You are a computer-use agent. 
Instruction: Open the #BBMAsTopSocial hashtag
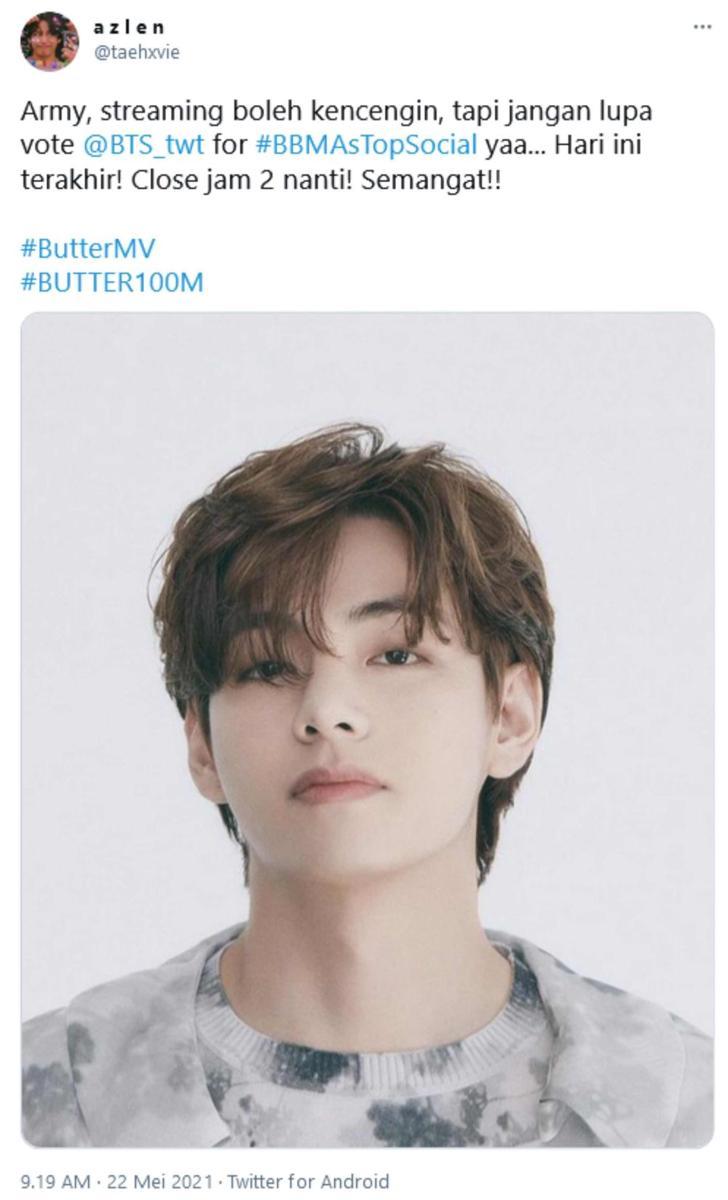365,144
